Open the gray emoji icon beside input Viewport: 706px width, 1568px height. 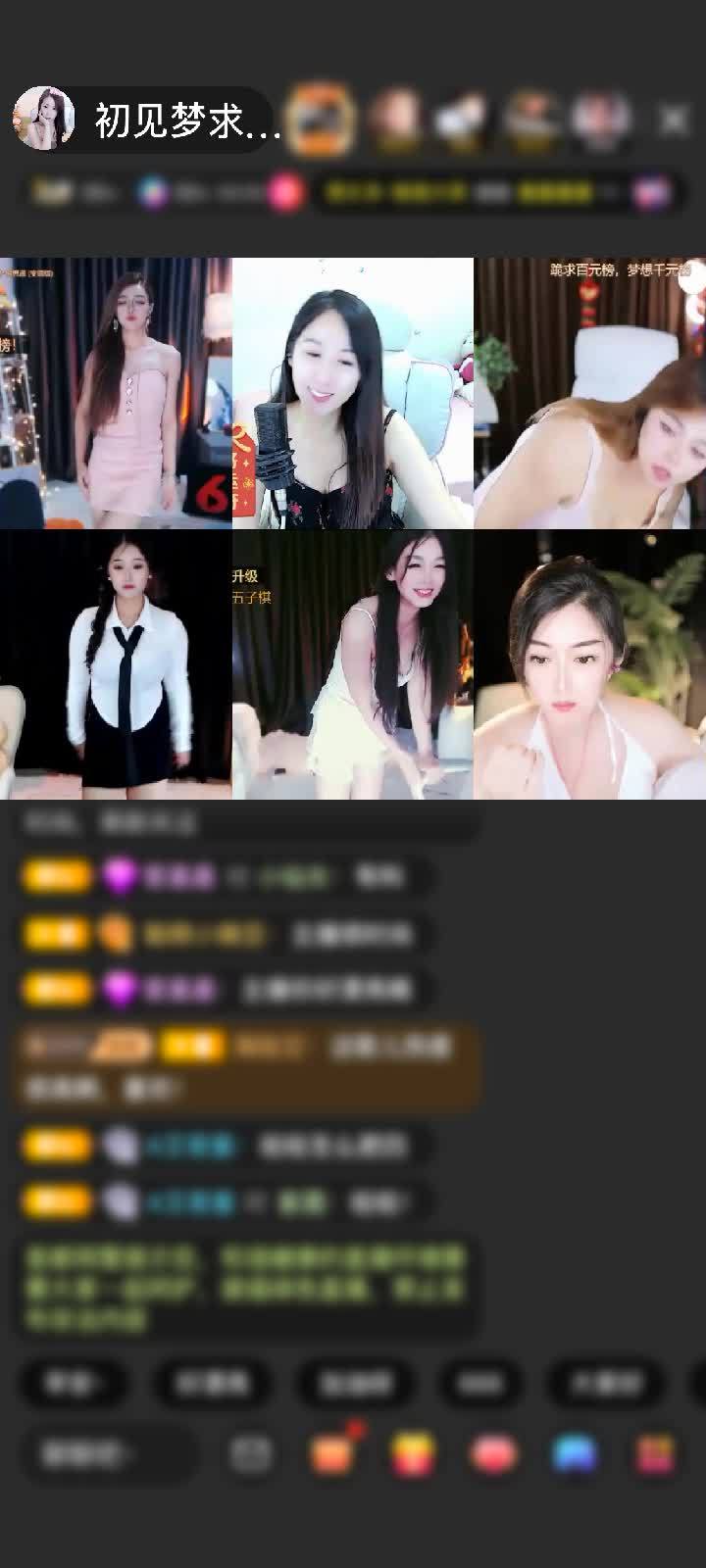click(x=251, y=1454)
